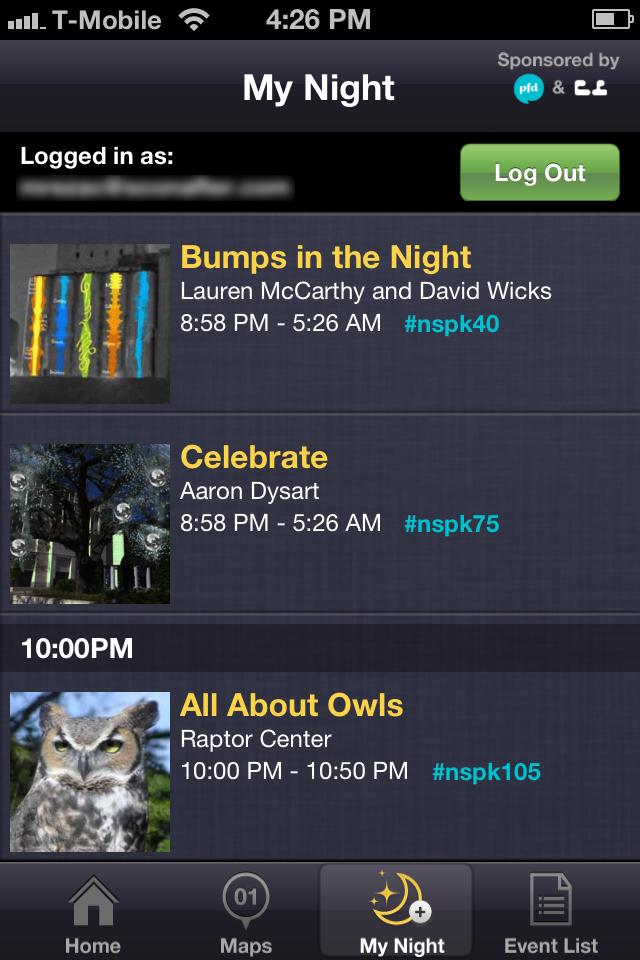Log out of the account
The width and height of the screenshot is (640, 960).
pyautogui.click(x=539, y=172)
